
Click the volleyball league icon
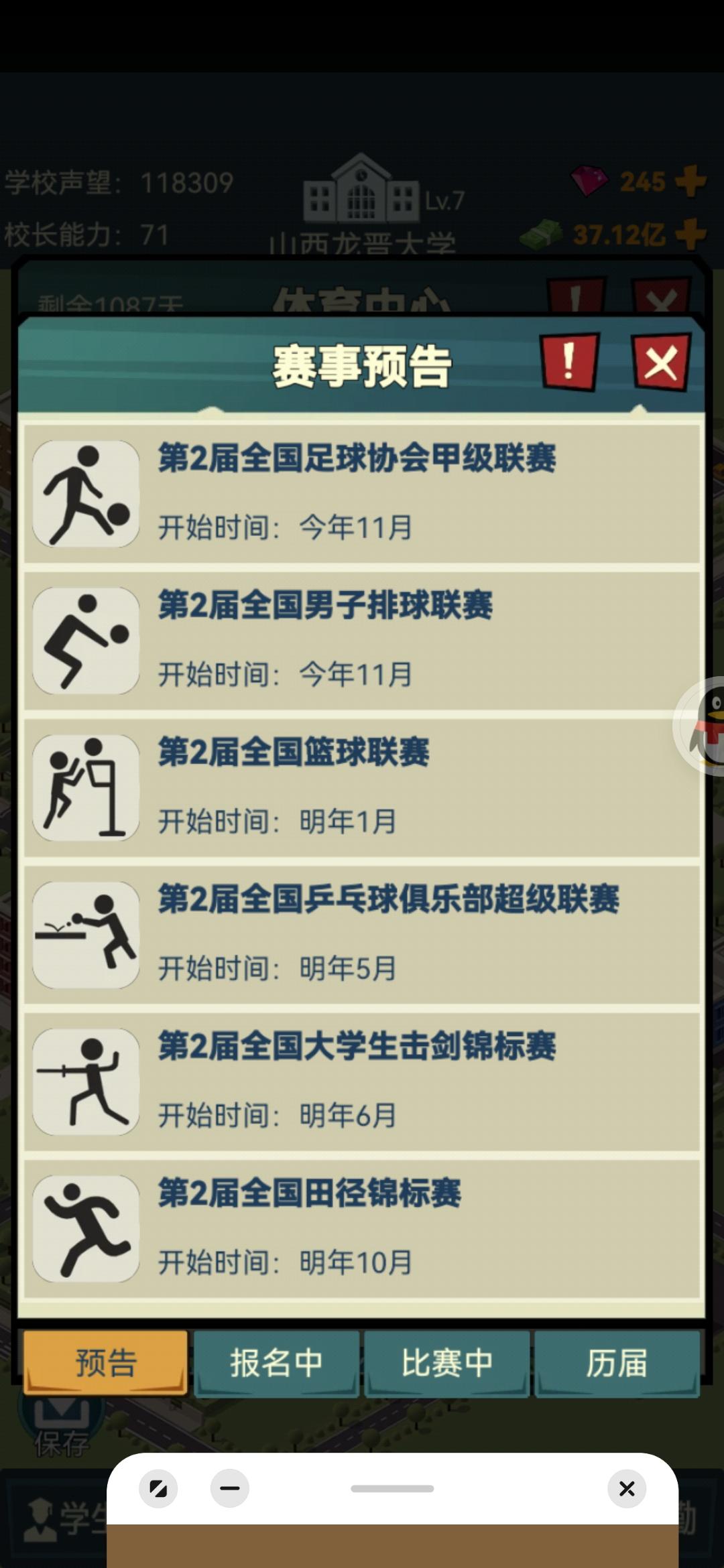click(x=84, y=640)
